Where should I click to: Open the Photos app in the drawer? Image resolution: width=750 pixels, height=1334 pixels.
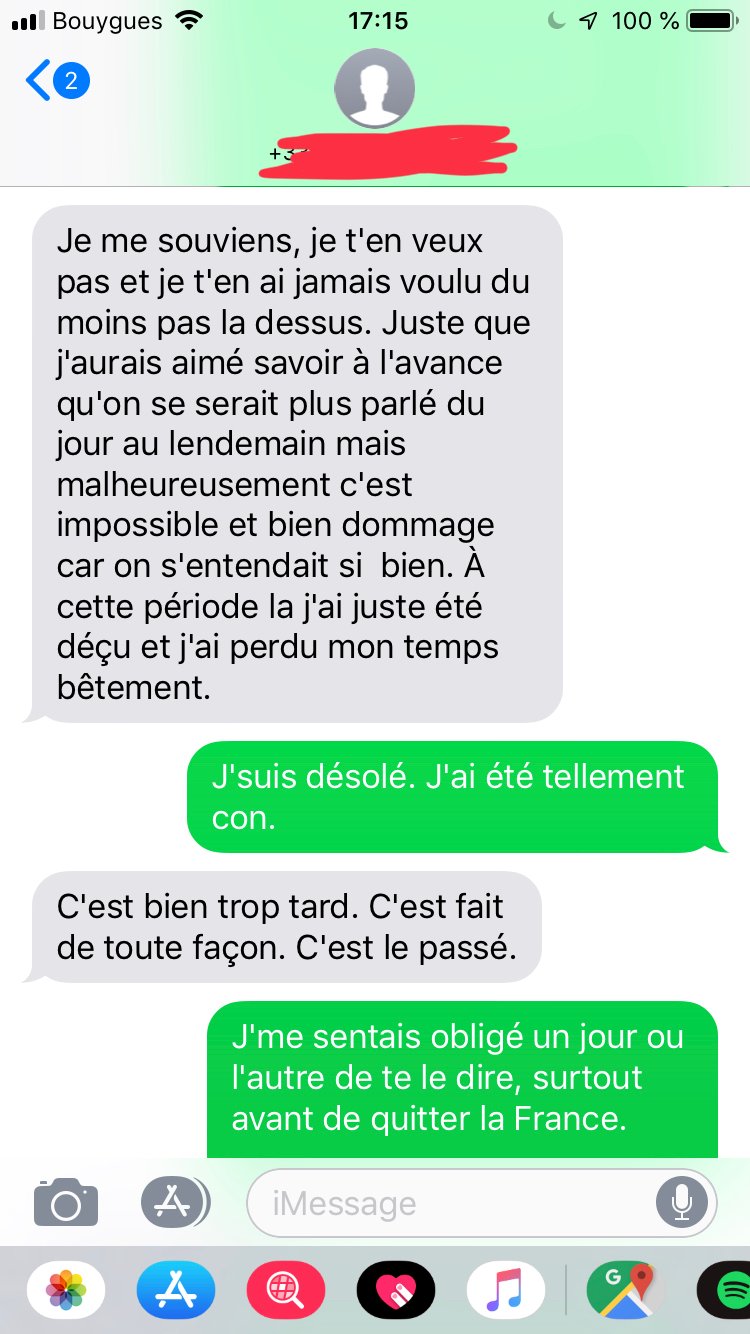(x=66, y=1291)
